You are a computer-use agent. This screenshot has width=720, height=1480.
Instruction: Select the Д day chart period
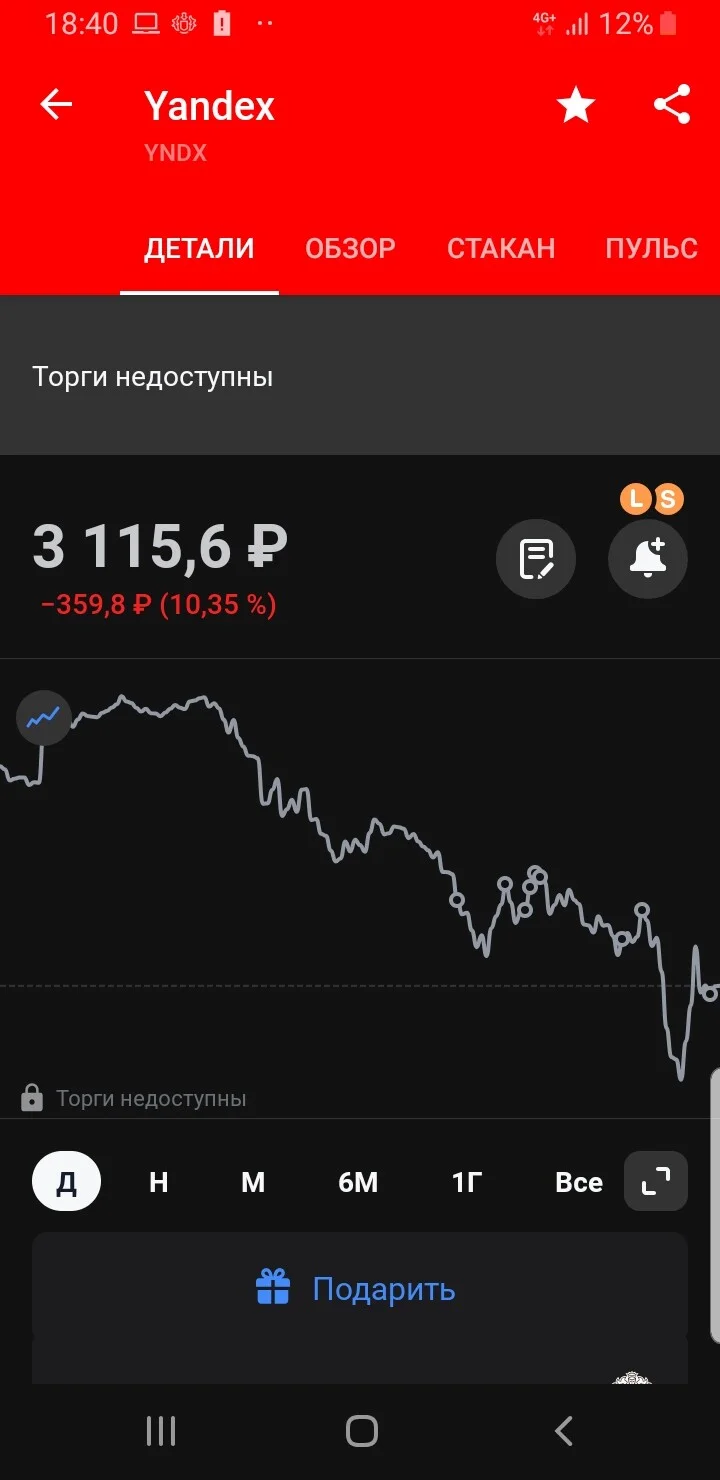tap(66, 1182)
